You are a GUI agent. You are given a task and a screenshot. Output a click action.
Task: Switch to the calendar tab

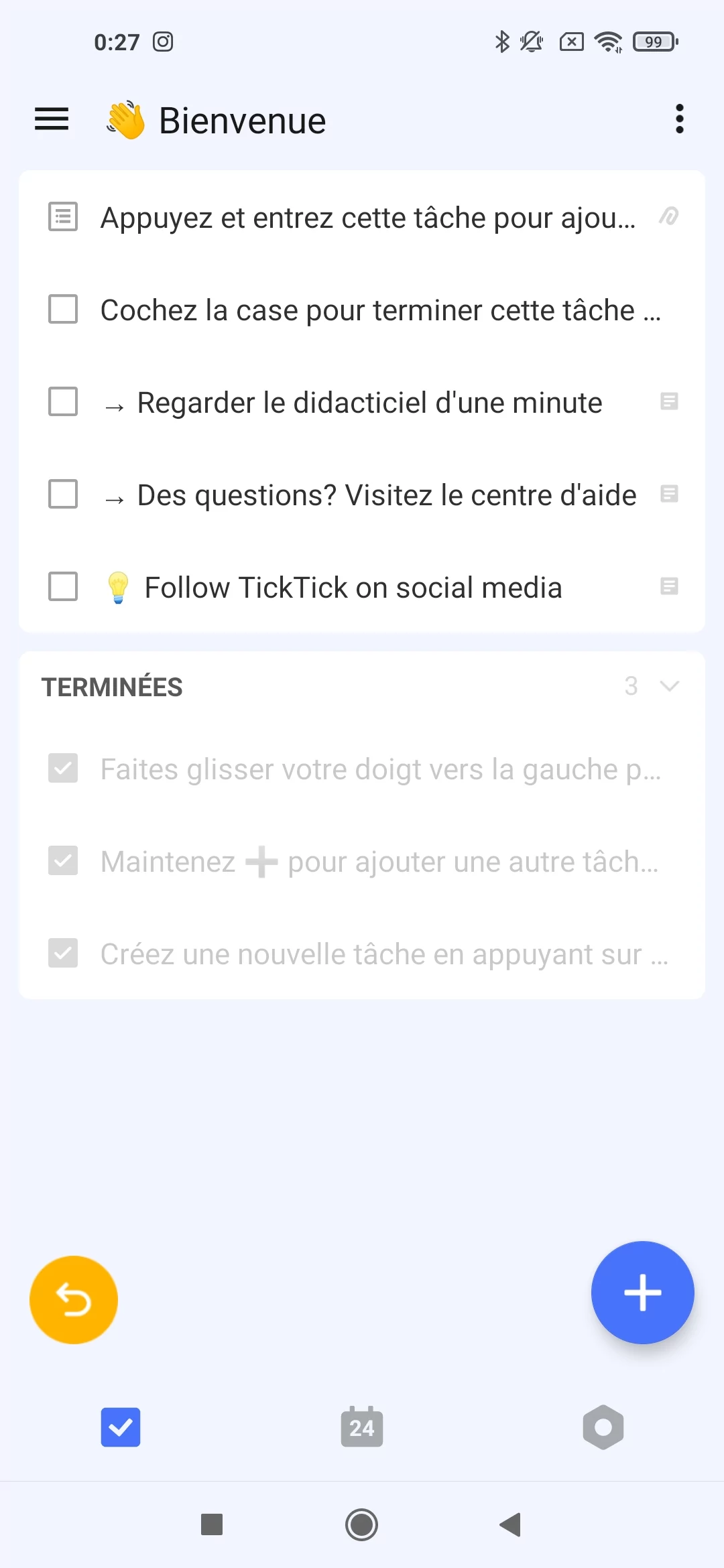(362, 1427)
